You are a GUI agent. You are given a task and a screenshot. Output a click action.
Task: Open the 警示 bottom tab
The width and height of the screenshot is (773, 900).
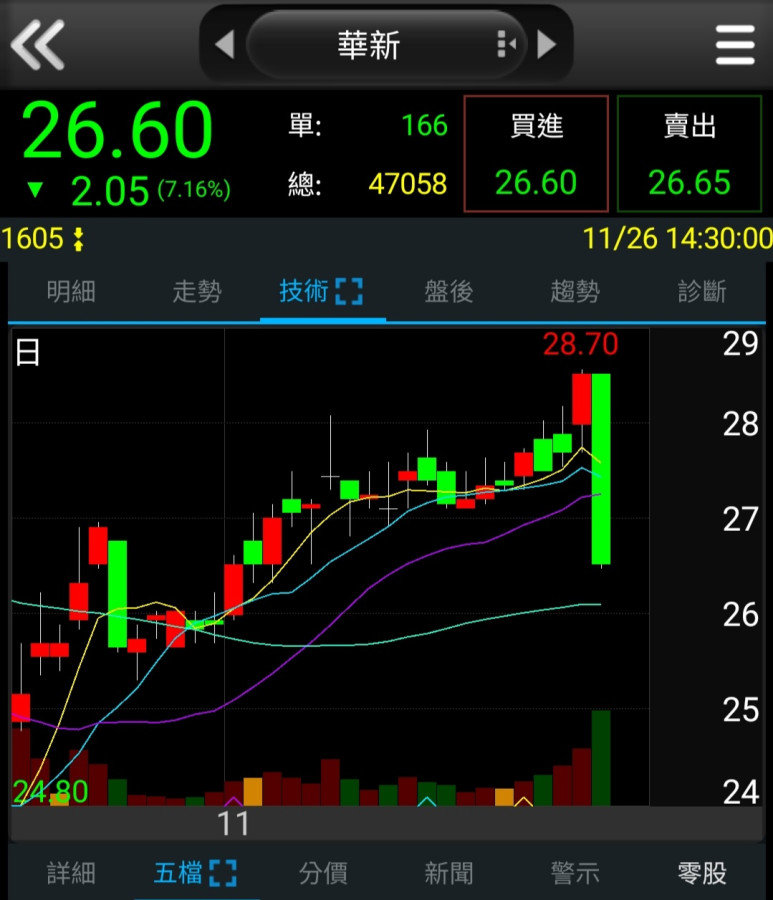click(x=575, y=873)
